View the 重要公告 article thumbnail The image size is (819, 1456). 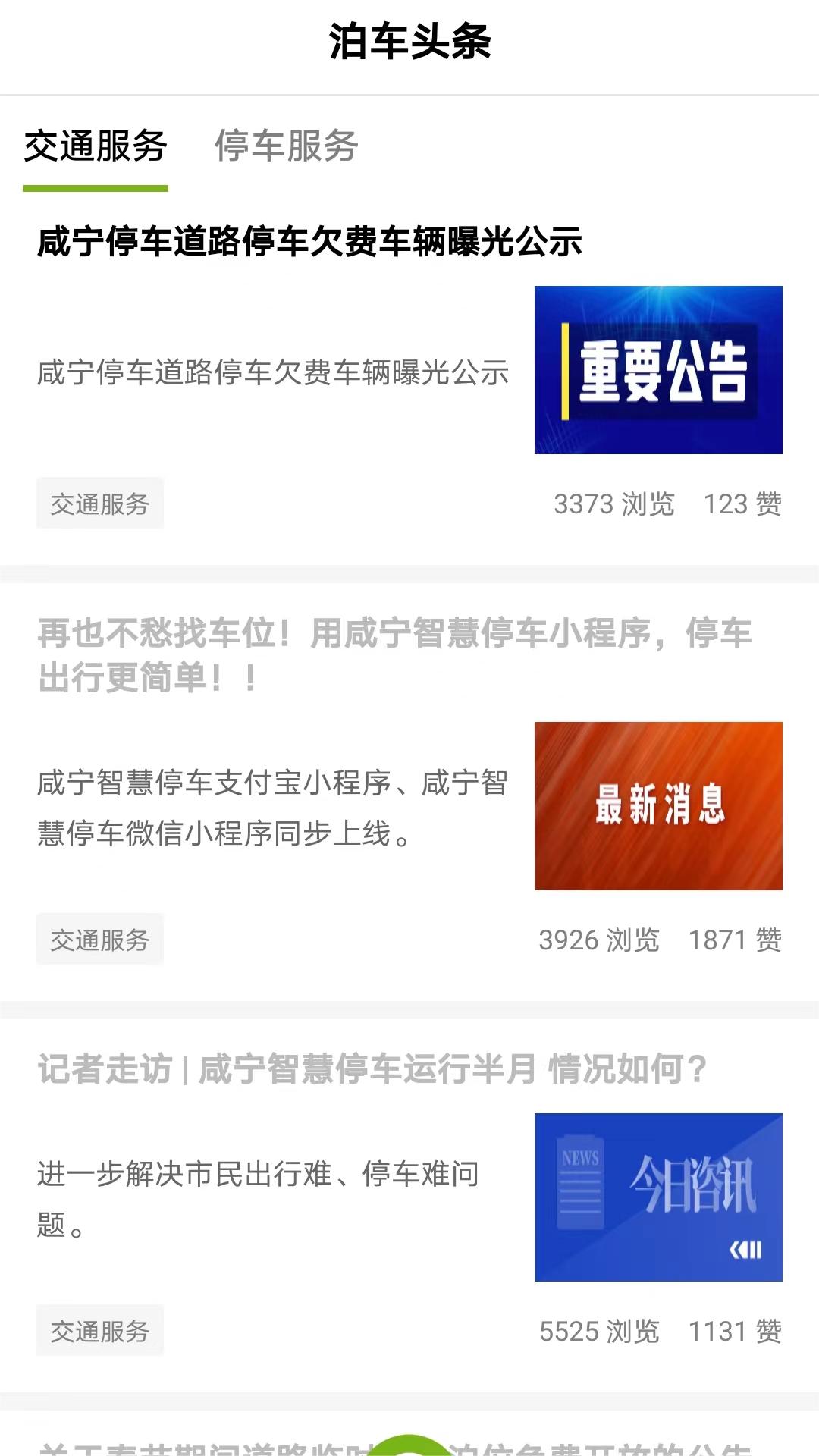click(657, 368)
